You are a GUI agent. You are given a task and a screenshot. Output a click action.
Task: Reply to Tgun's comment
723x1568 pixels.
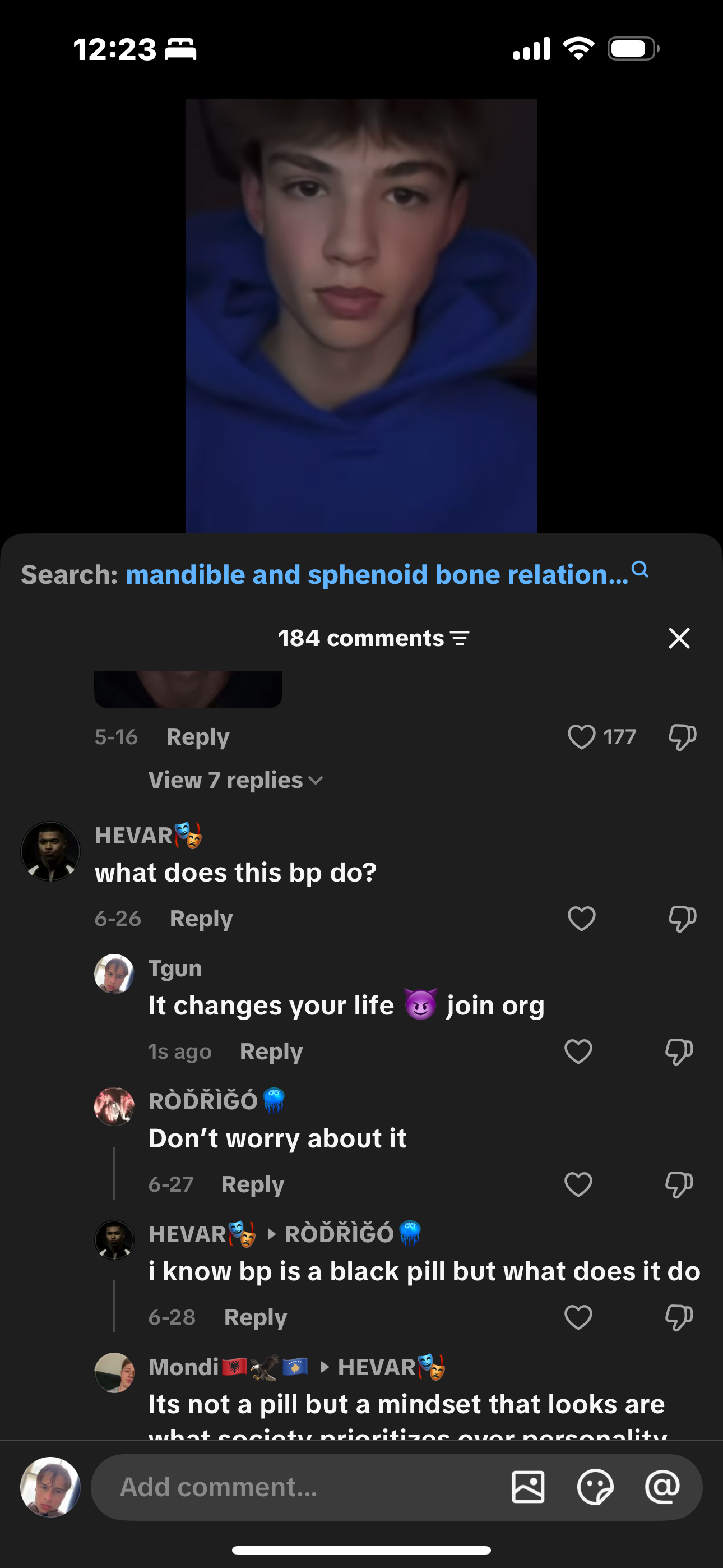[271, 1051]
